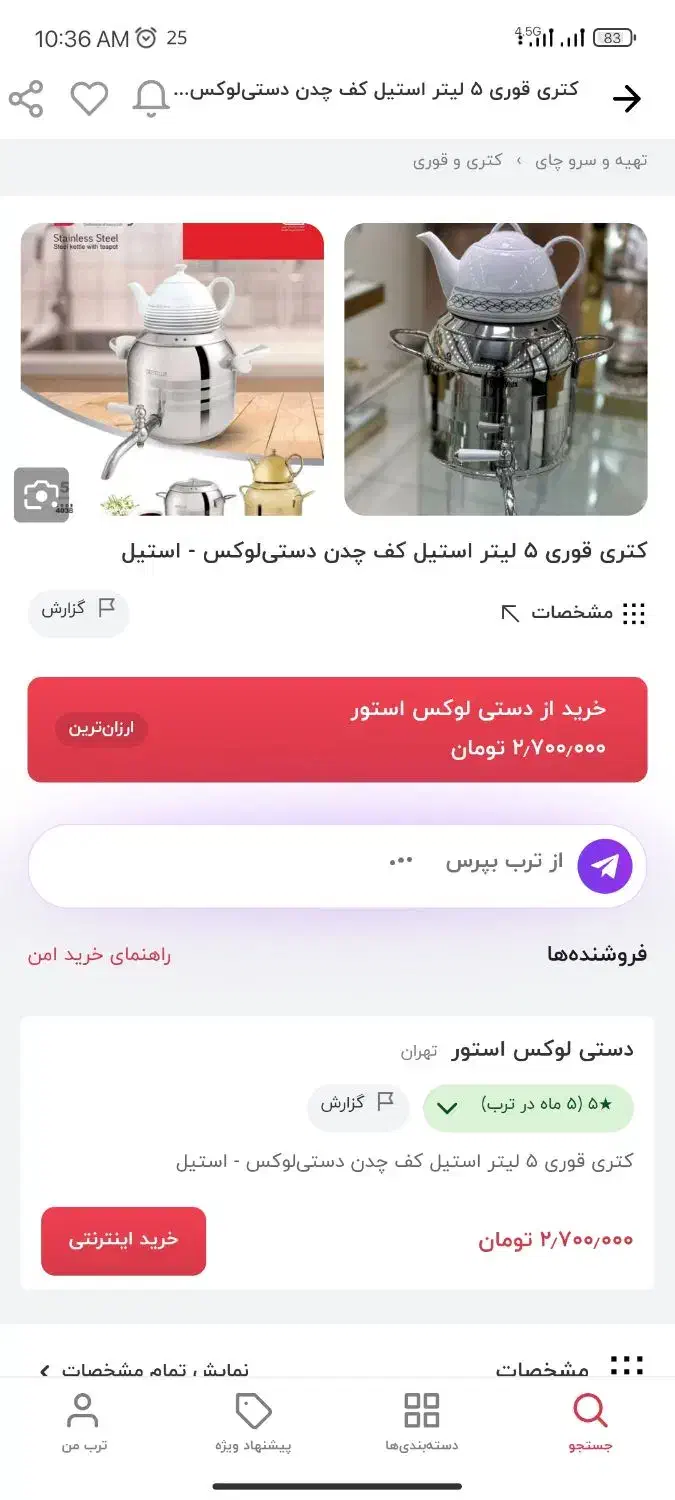Image resolution: width=675 pixels, height=1500 pixels.
Task: Switch to the دسته‌بندی‌ها tab
Action: 421,1422
